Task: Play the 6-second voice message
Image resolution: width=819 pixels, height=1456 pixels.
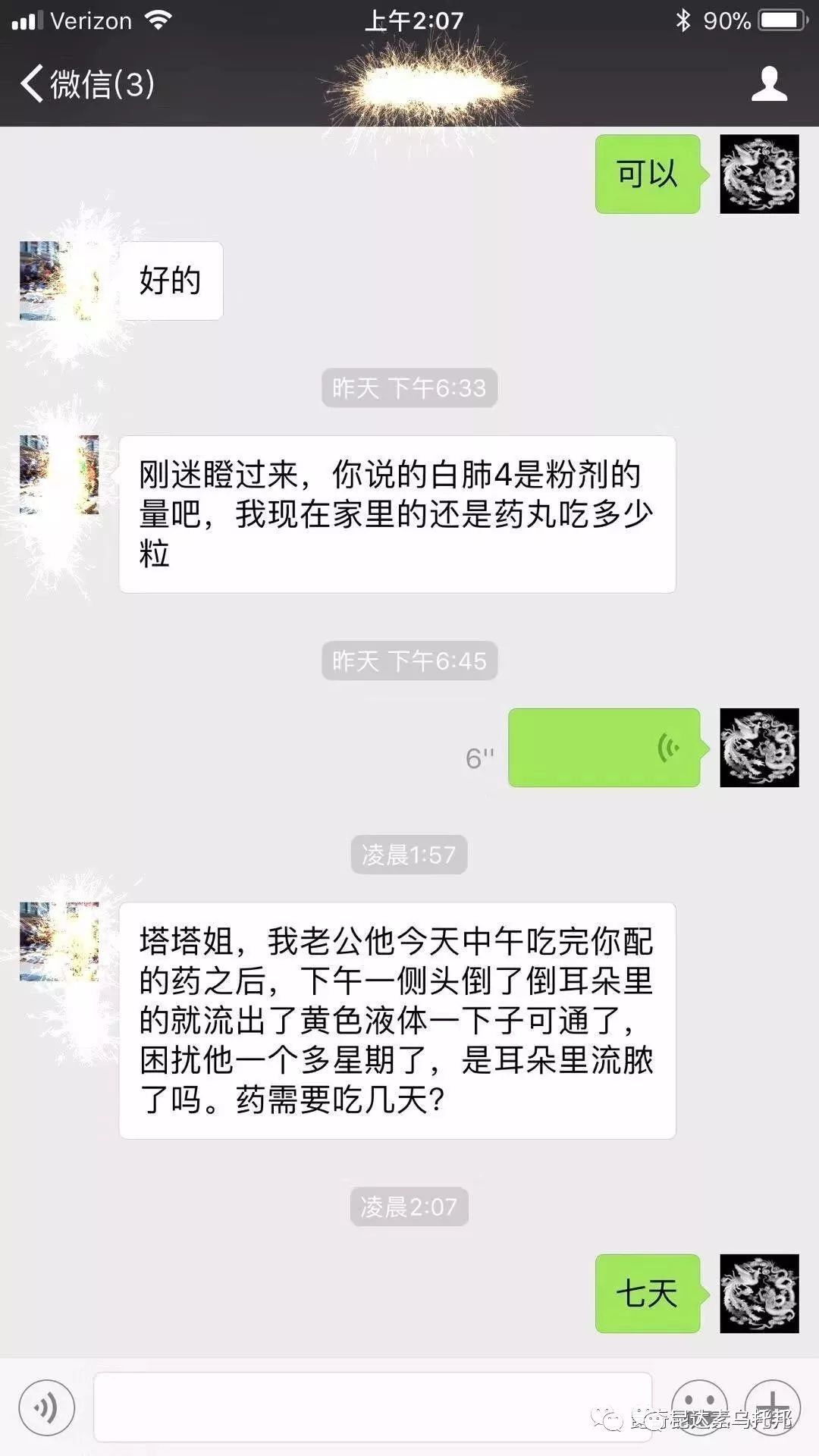Action: (604, 748)
